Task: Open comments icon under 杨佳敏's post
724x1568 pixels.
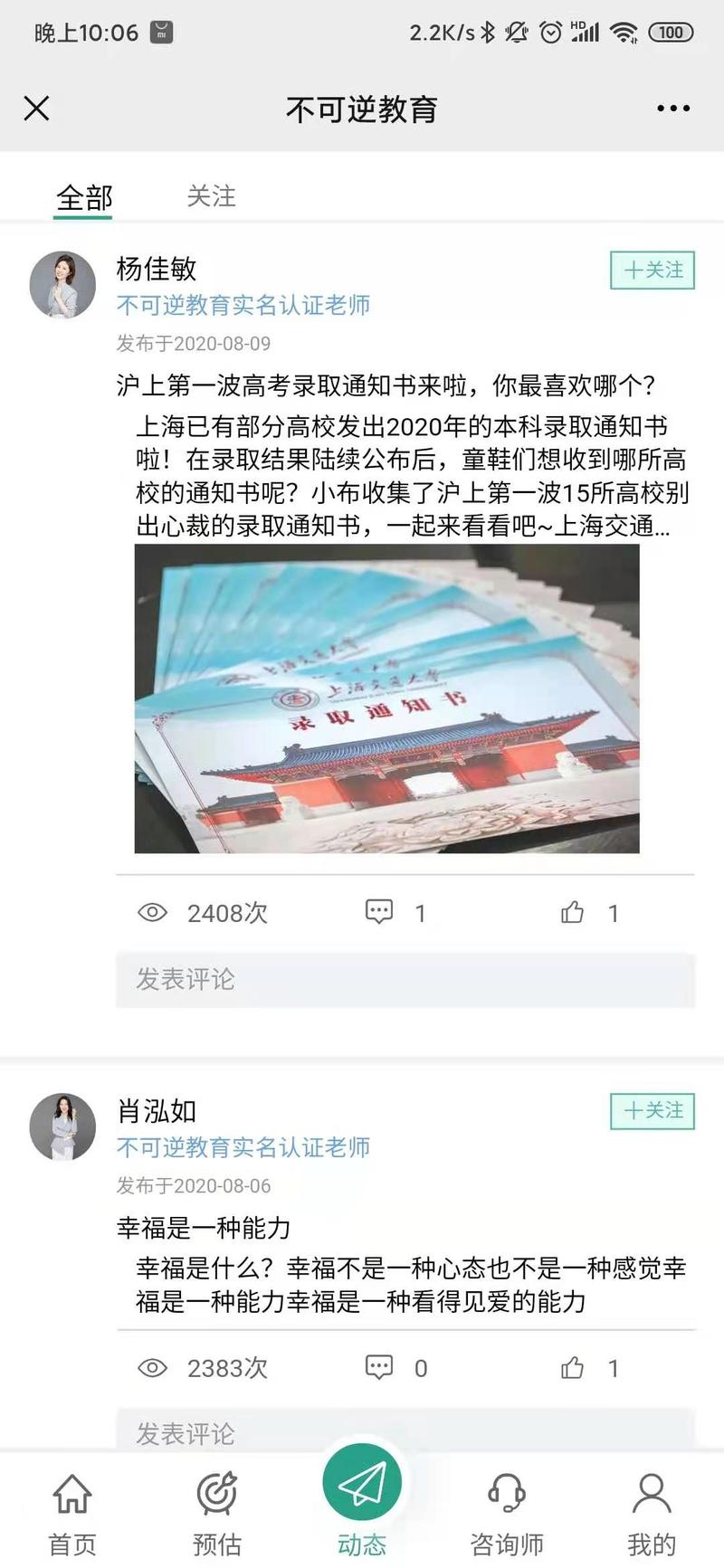Action: (379, 912)
